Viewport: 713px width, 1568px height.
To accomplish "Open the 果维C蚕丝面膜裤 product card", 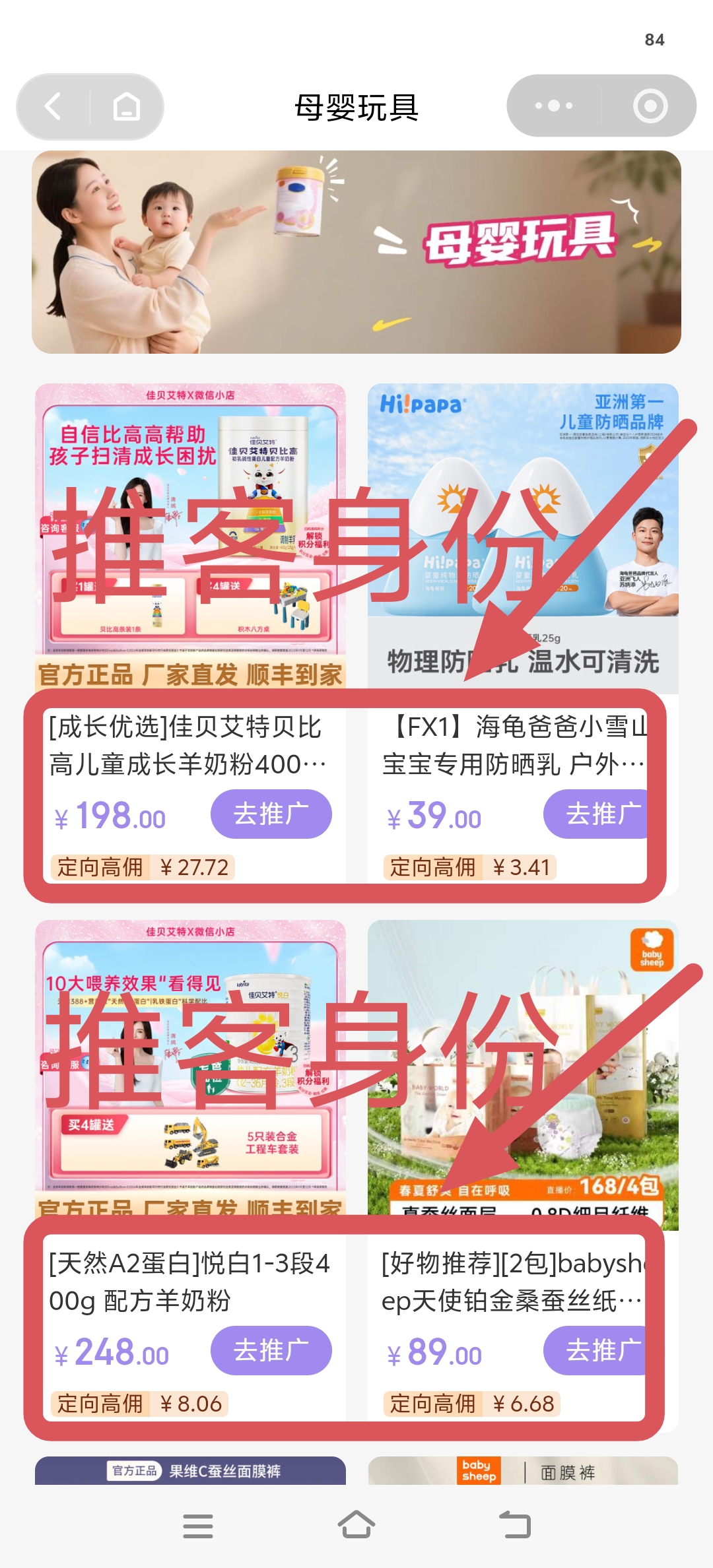I will [190, 1471].
